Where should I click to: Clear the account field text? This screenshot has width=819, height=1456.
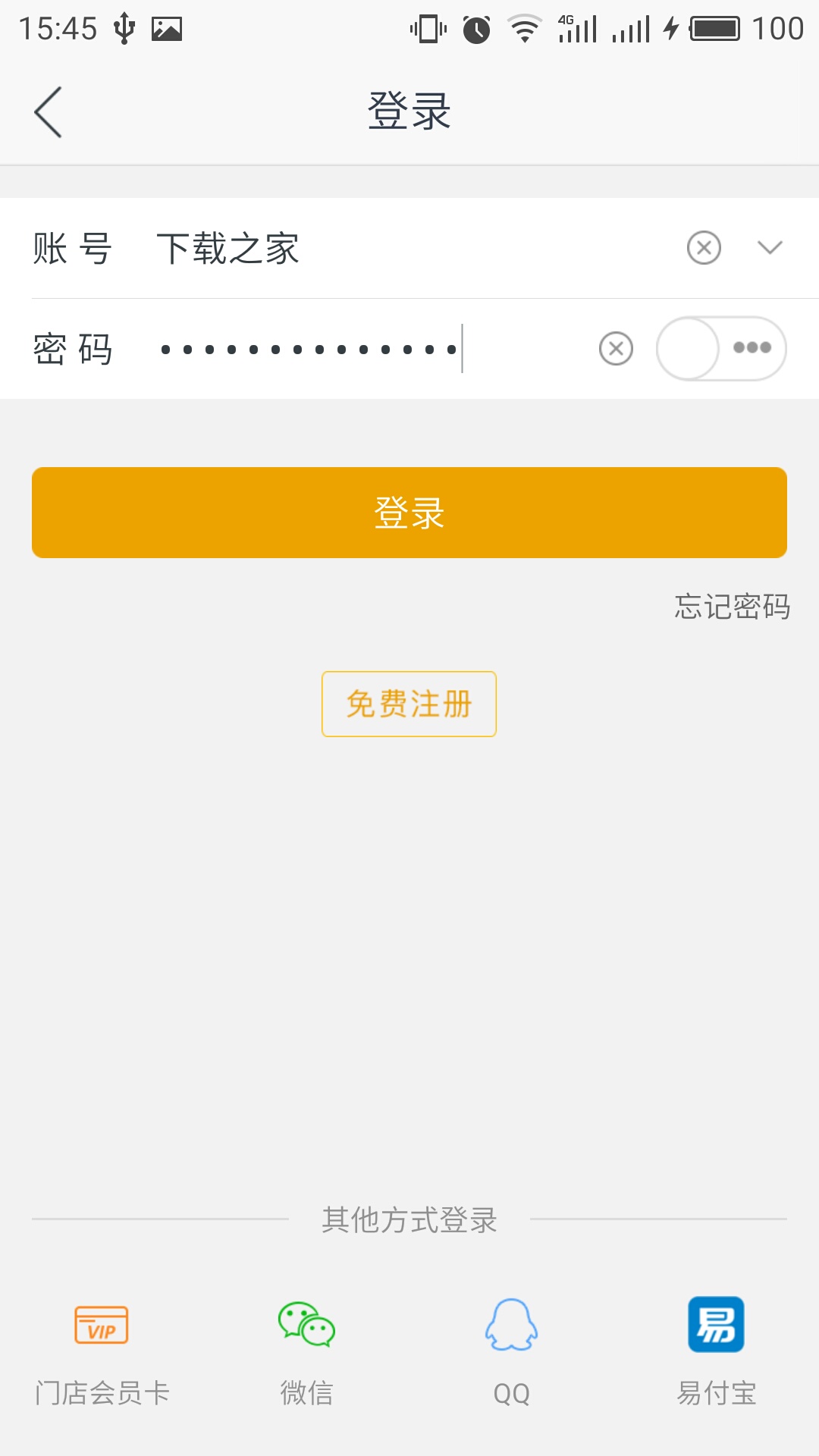click(x=704, y=248)
